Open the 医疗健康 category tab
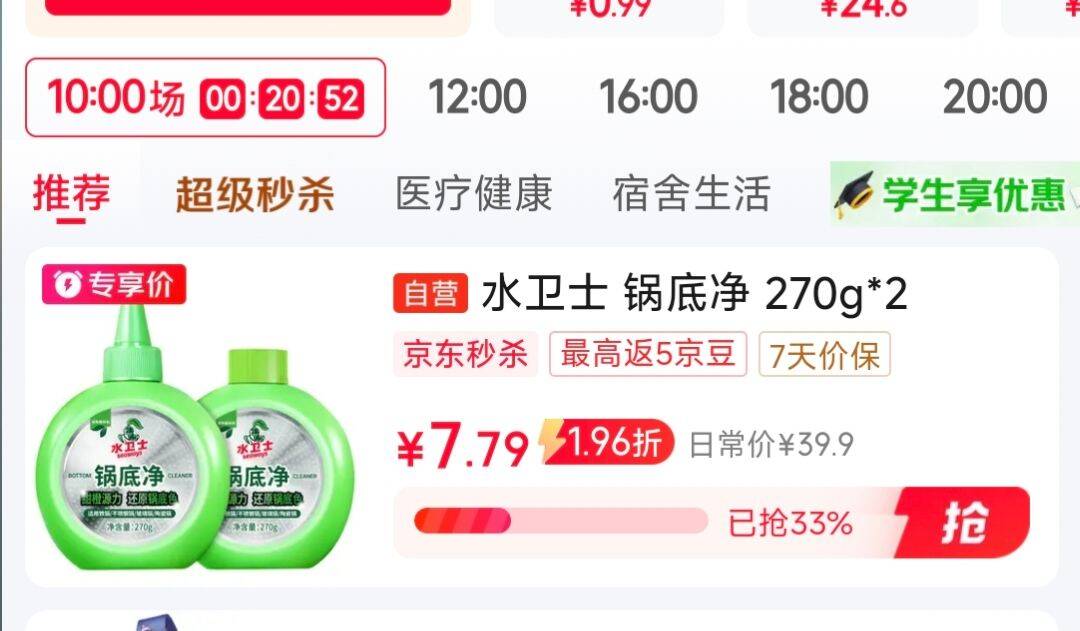1080x631 pixels. 474,194
